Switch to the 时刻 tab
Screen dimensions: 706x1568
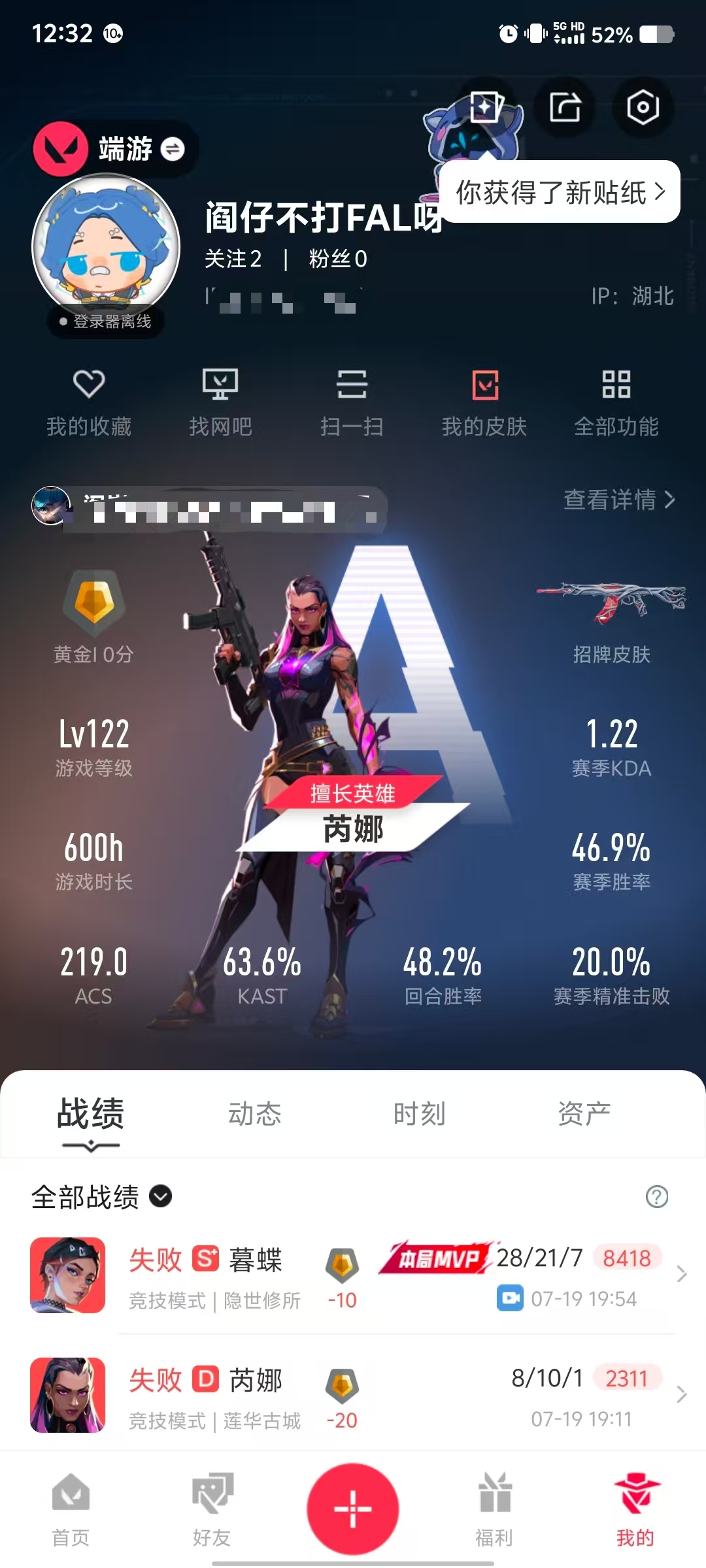coord(419,1114)
